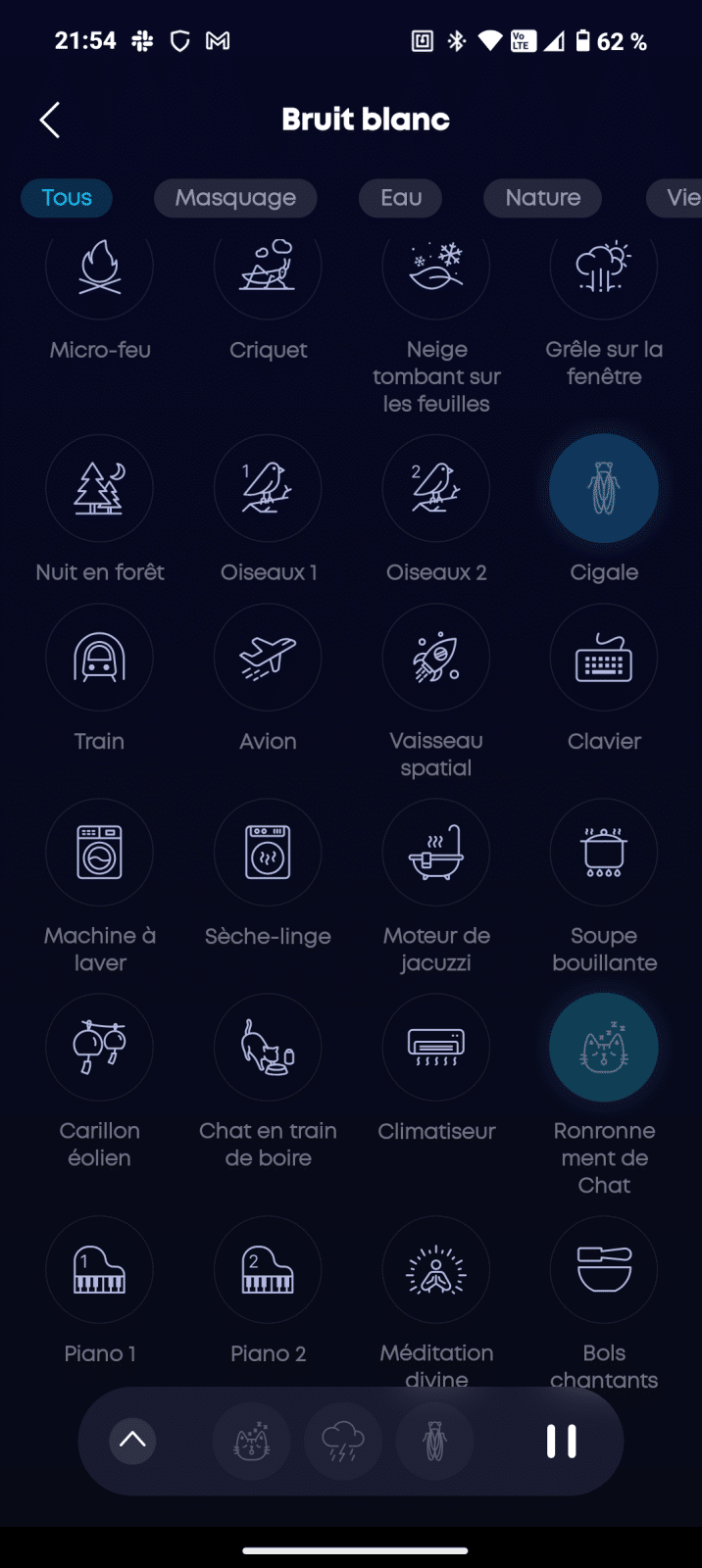This screenshot has height=1568, width=702.
Task: Activate the Avion sound
Action: [268, 657]
